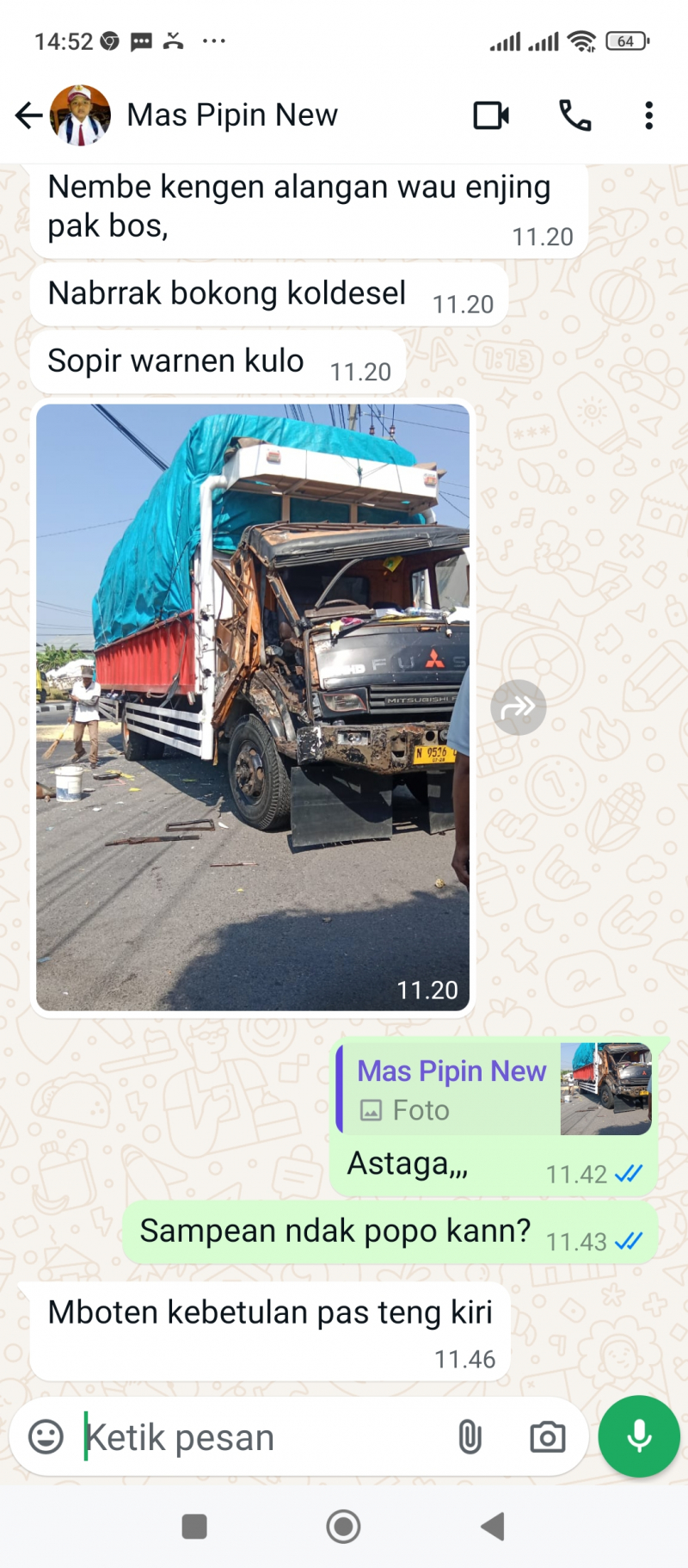
Task: Record a voice message with microphone
Action: 639,1436
